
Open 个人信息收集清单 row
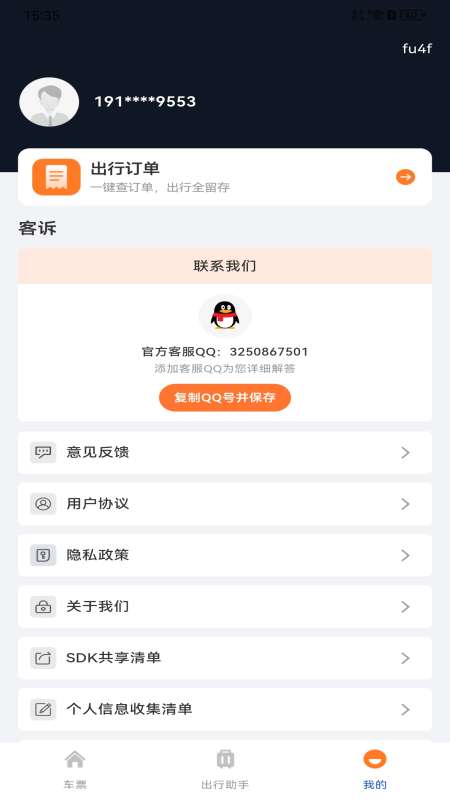point(224,709)
